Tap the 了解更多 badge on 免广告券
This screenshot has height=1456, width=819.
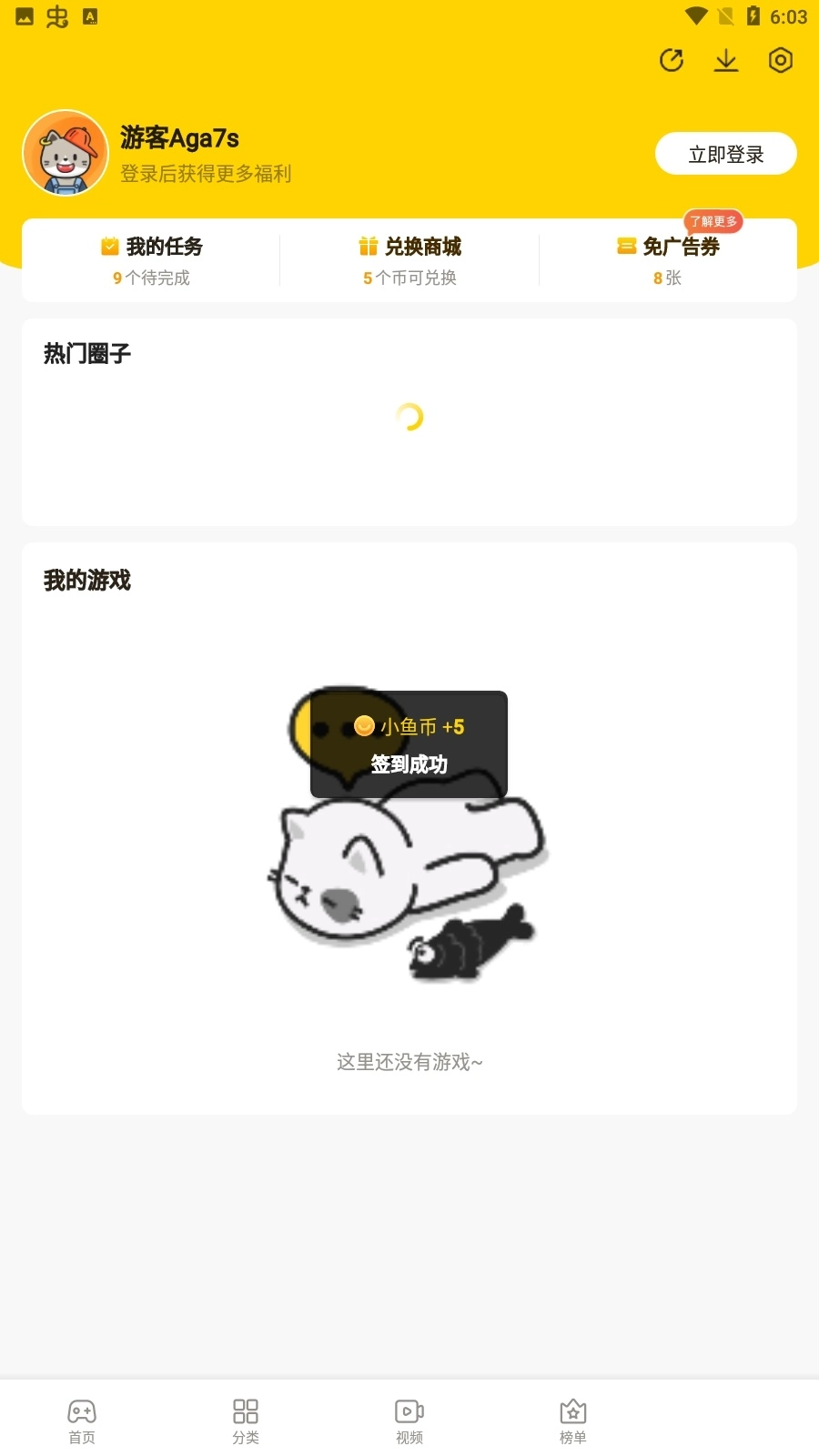[x=714, y=221]
